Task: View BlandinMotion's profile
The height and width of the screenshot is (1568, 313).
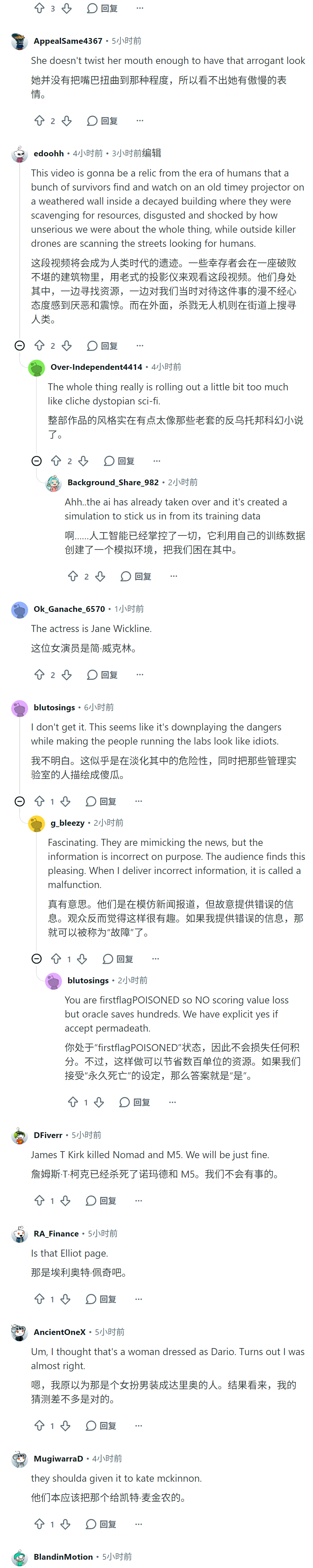Action: tap(63, 1556)
